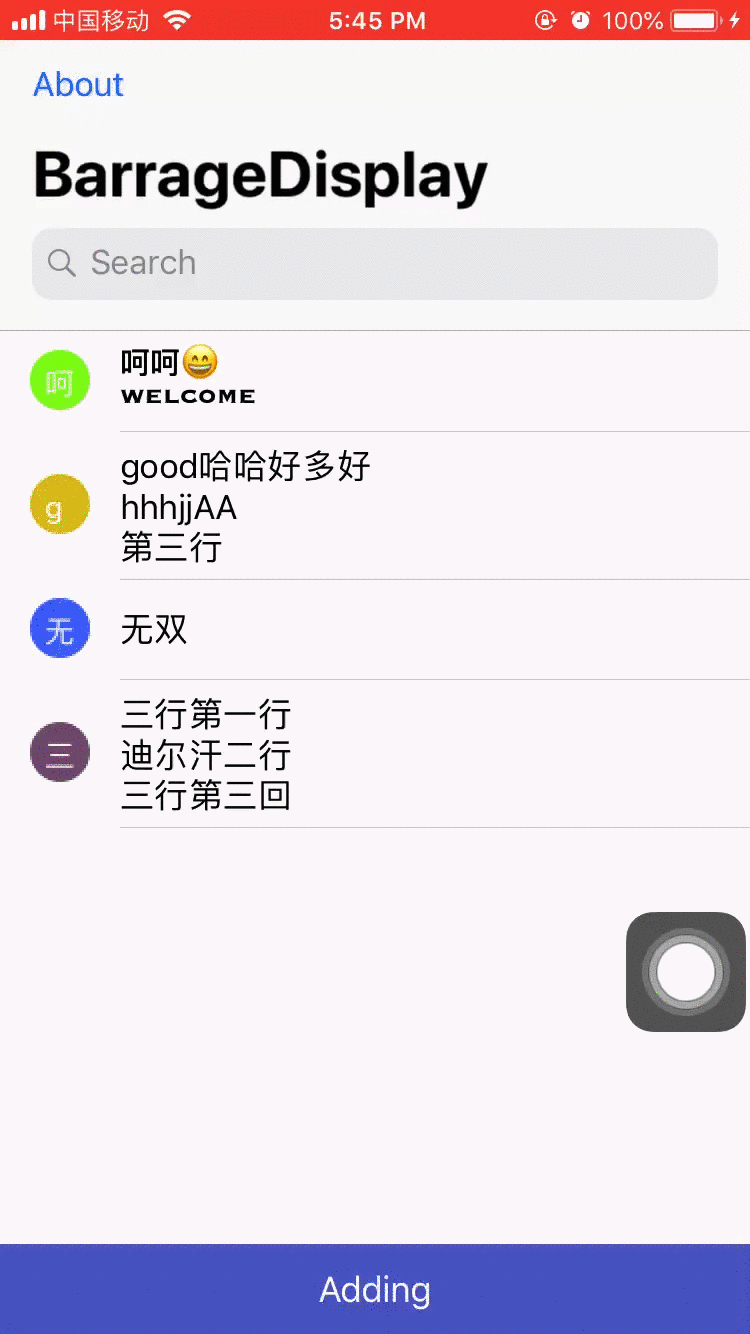Tap the Adding button
Viewport: 750px width, 1334px height.
point(375,1289)
